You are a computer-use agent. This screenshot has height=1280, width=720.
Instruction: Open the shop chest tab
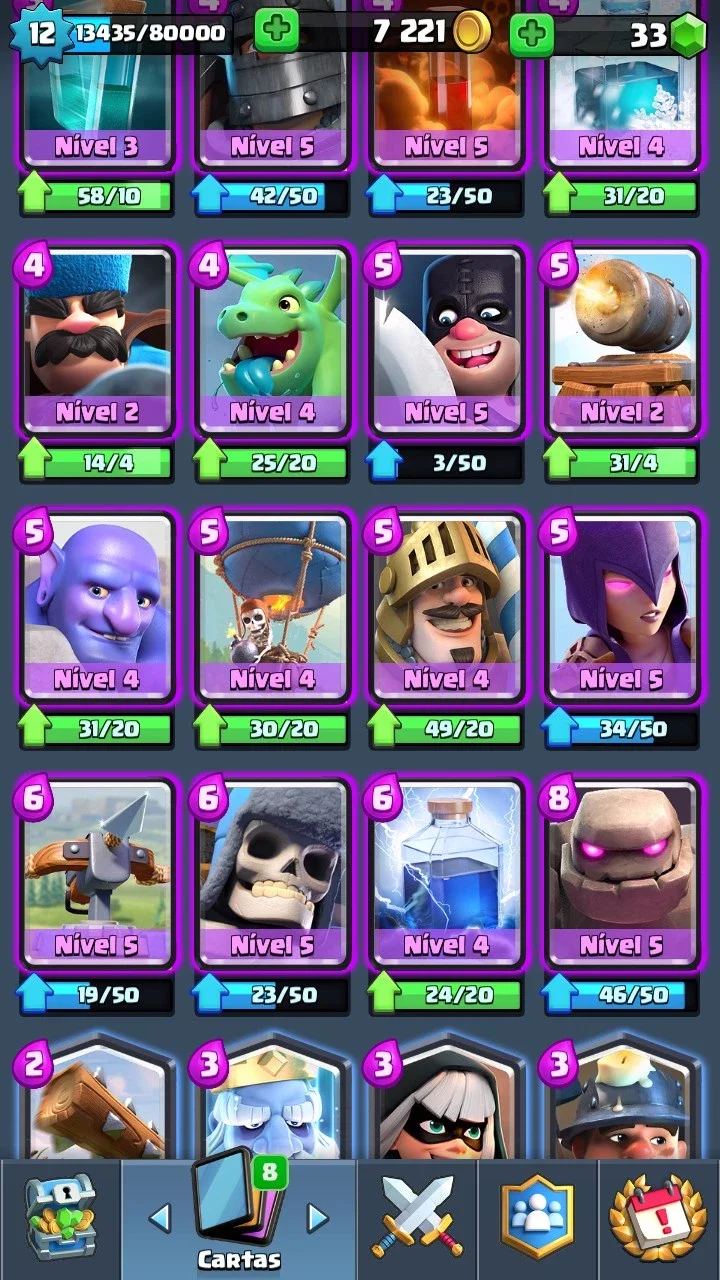point(60,1218)
